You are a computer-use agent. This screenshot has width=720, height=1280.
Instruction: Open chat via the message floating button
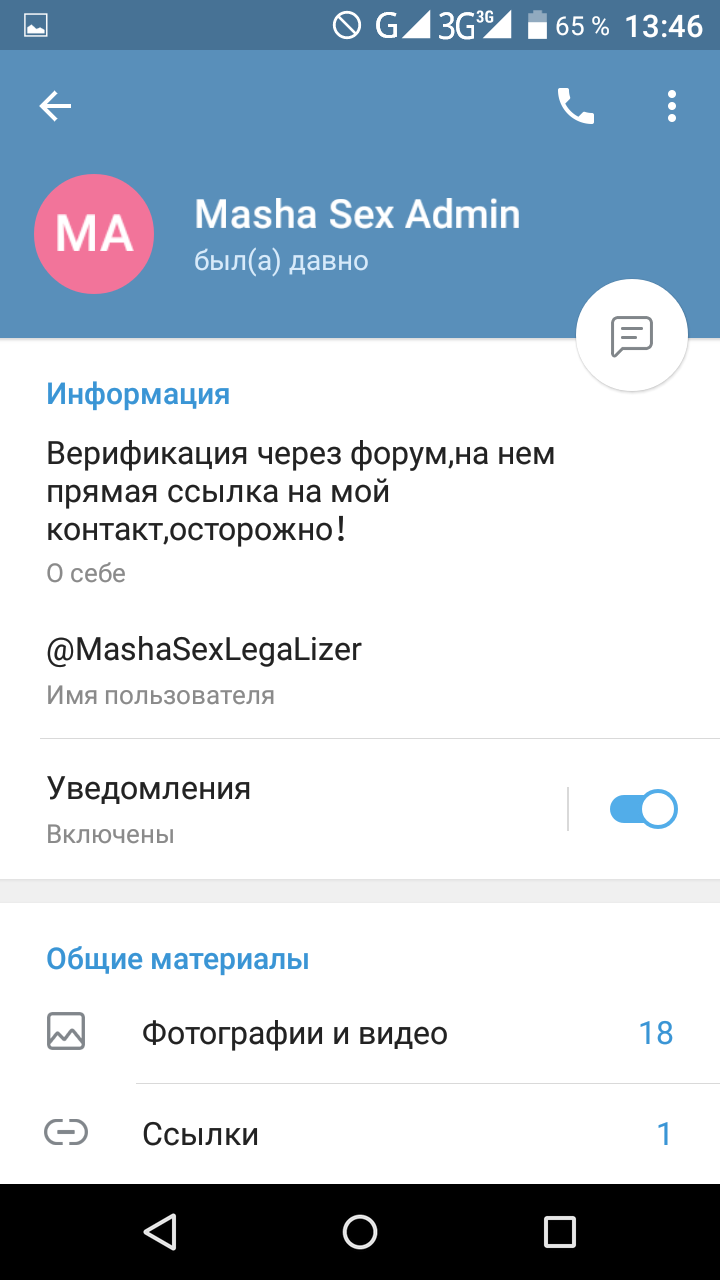(632, 336)
